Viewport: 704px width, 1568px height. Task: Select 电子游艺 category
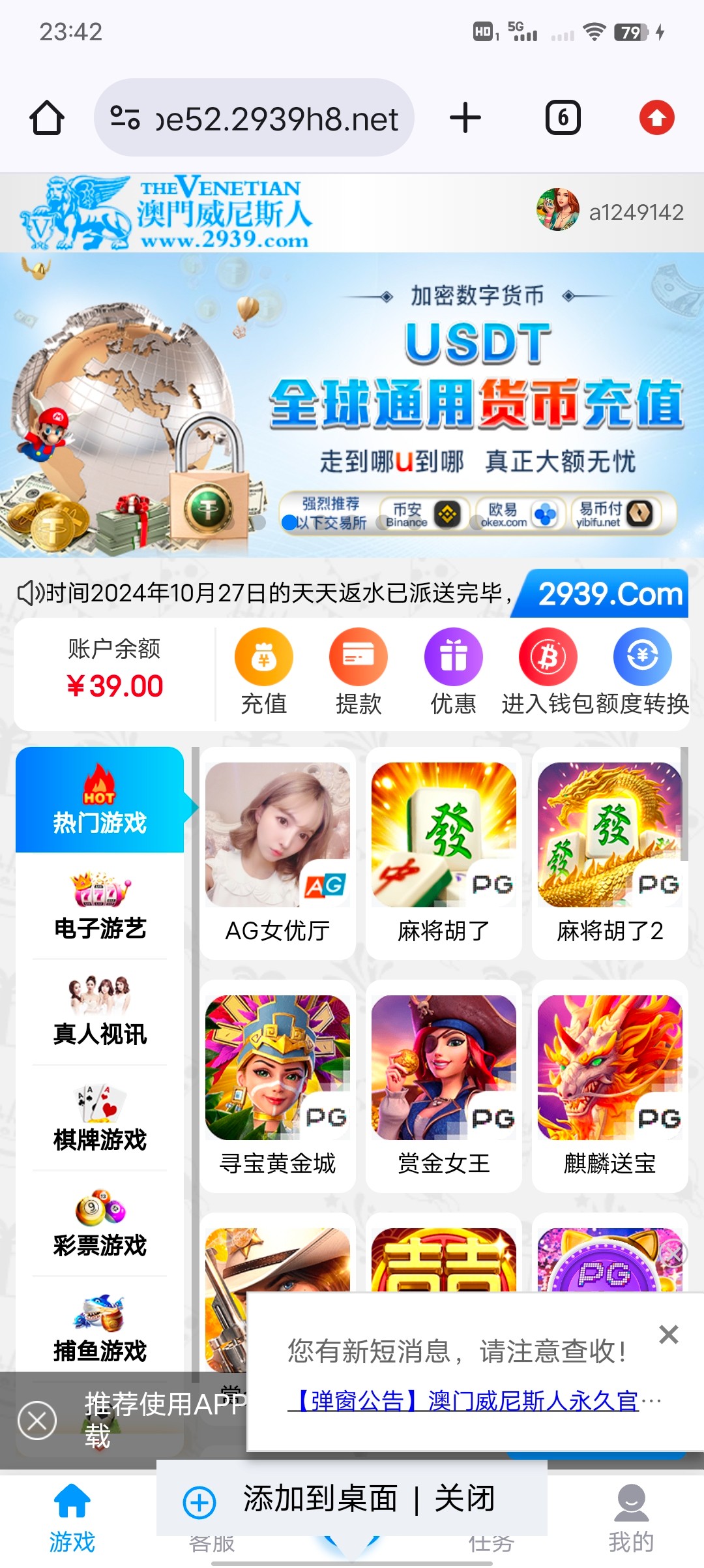point(100,905)
